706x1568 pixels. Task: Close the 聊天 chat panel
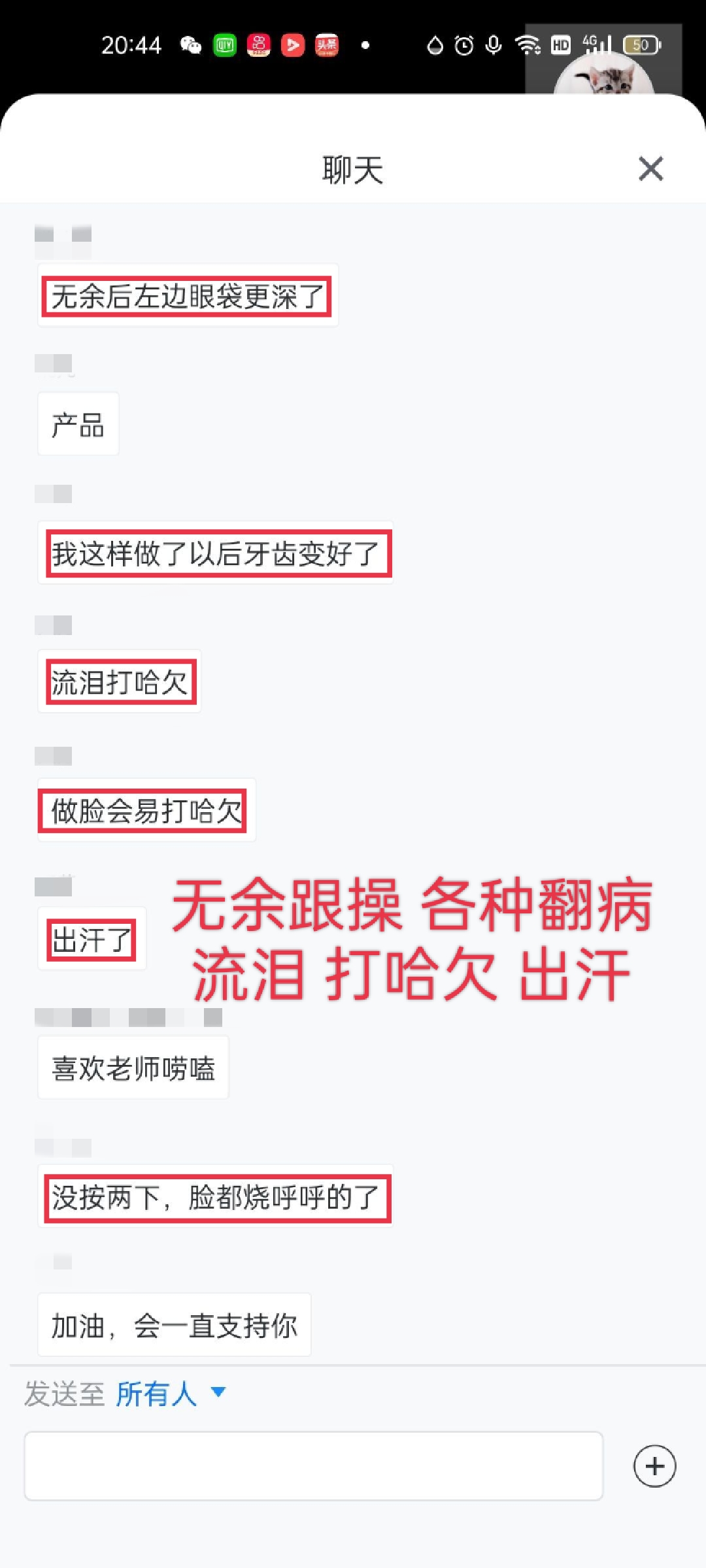(650, 169)
